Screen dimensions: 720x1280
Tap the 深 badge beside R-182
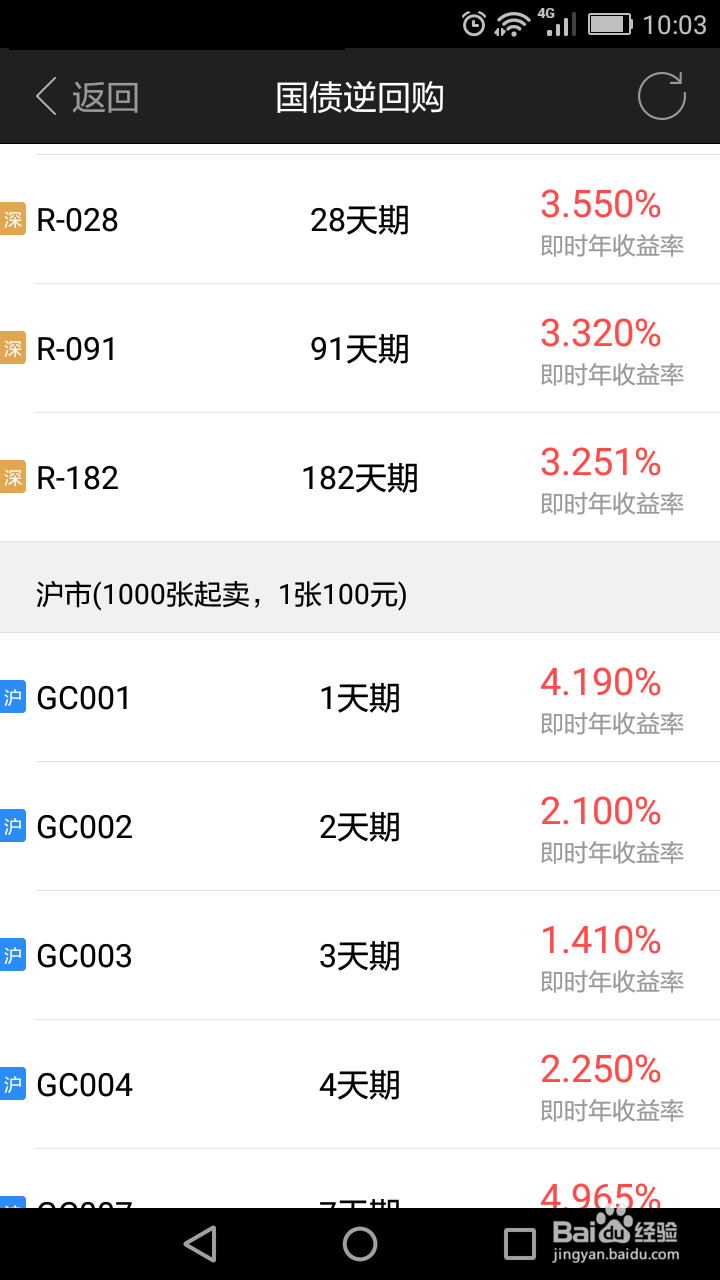pyautogui.click(x=14, y=478)
